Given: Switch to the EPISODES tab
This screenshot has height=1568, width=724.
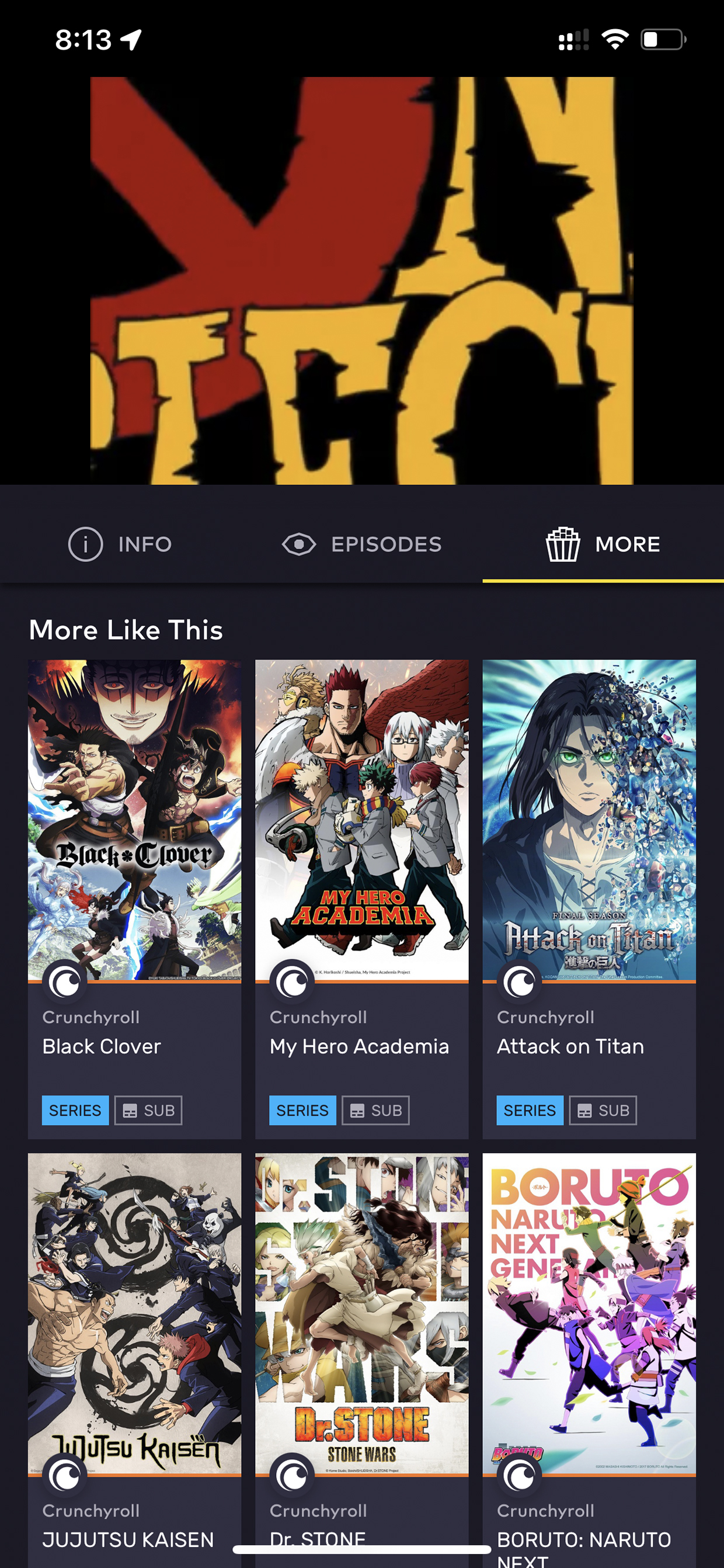Looking at the screenshot, I should point(362,543).
